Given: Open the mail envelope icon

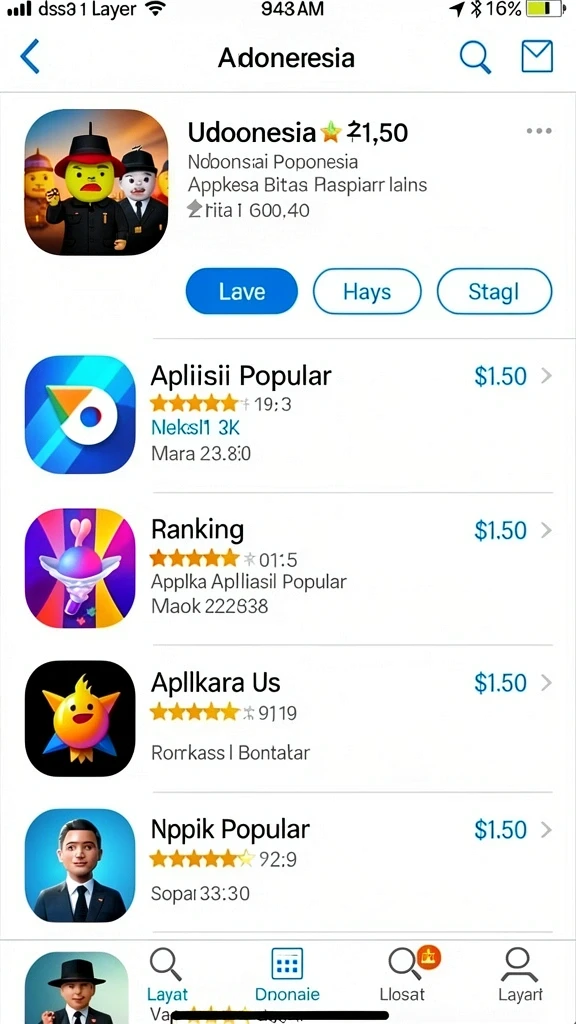Looking at the screenshot, I should pos(537,56).
